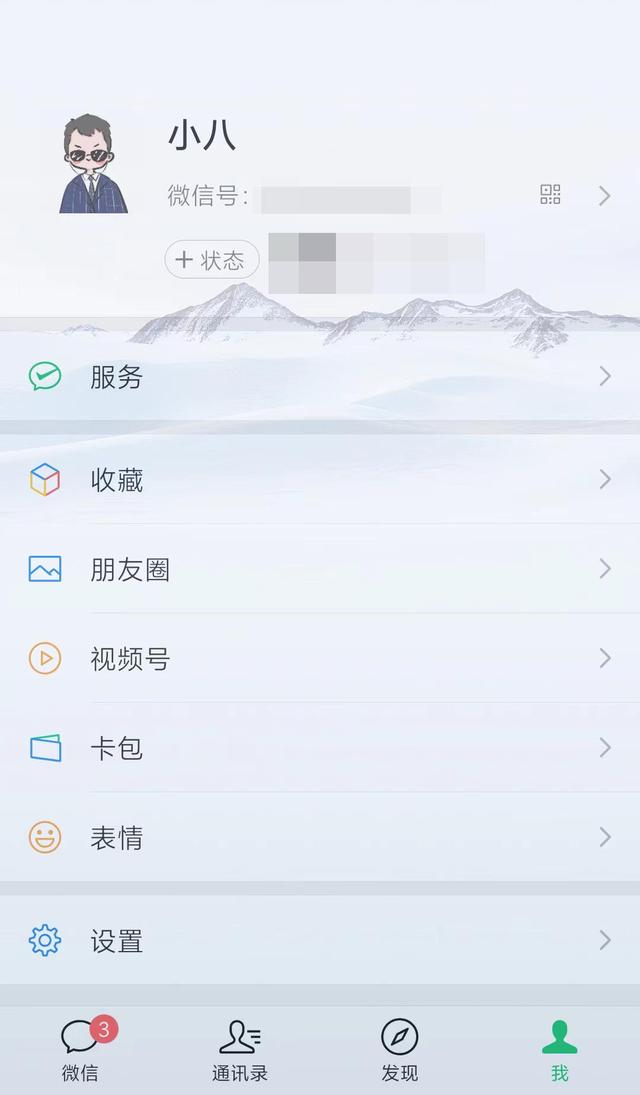640x1095 pixels.
Task: Open the 表情 sticker gallery
Action: point(320,838)
